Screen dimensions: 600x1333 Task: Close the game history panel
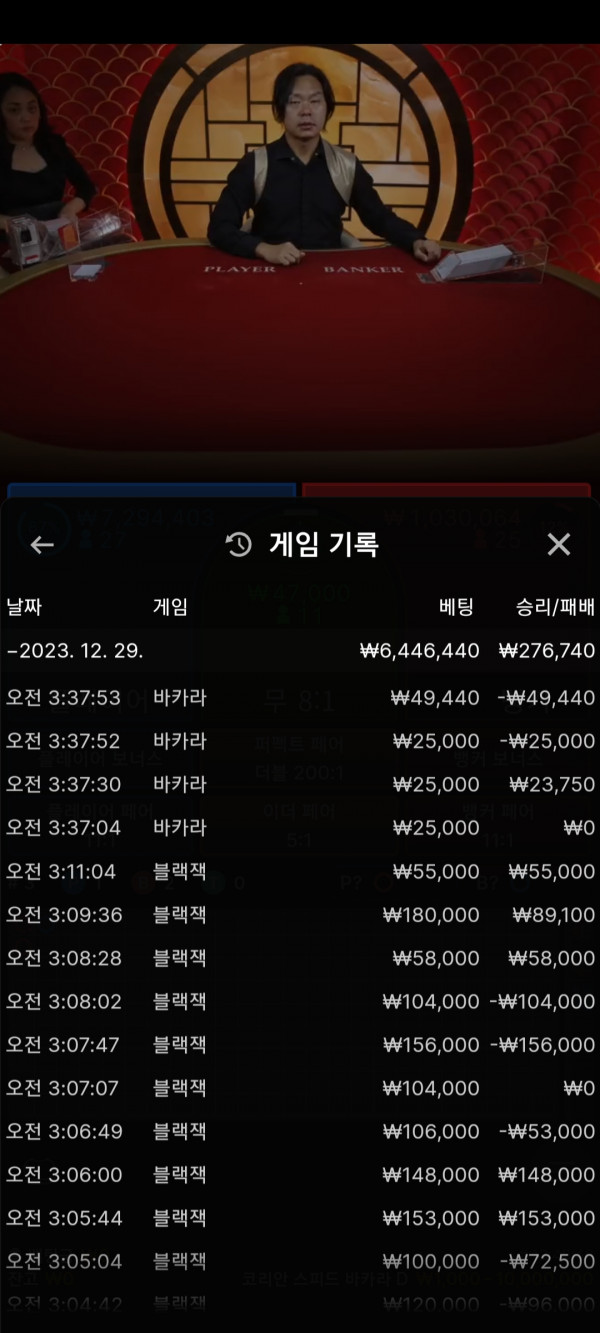559,544
